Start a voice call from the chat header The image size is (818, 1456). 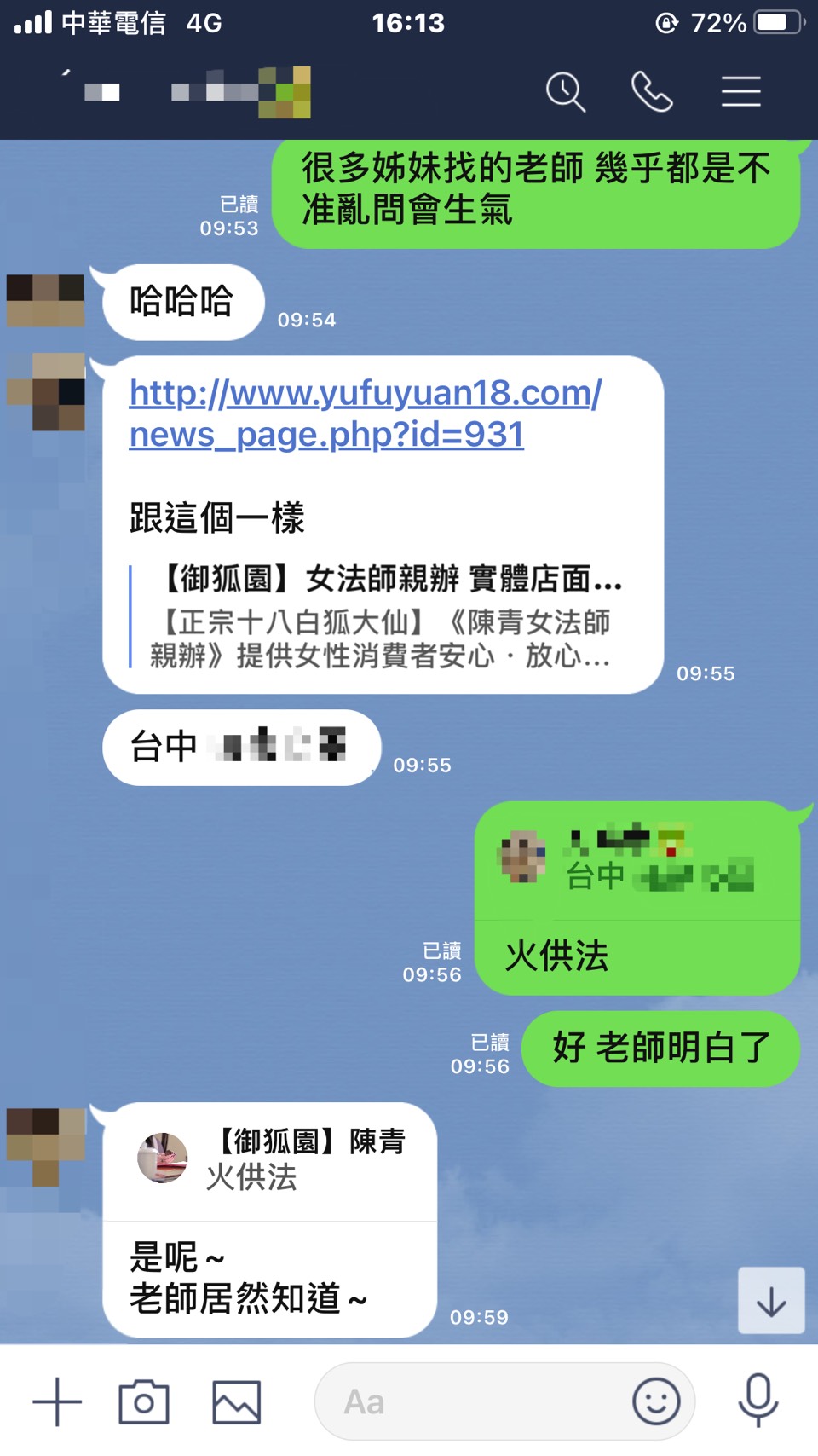[x=652, y=92]
